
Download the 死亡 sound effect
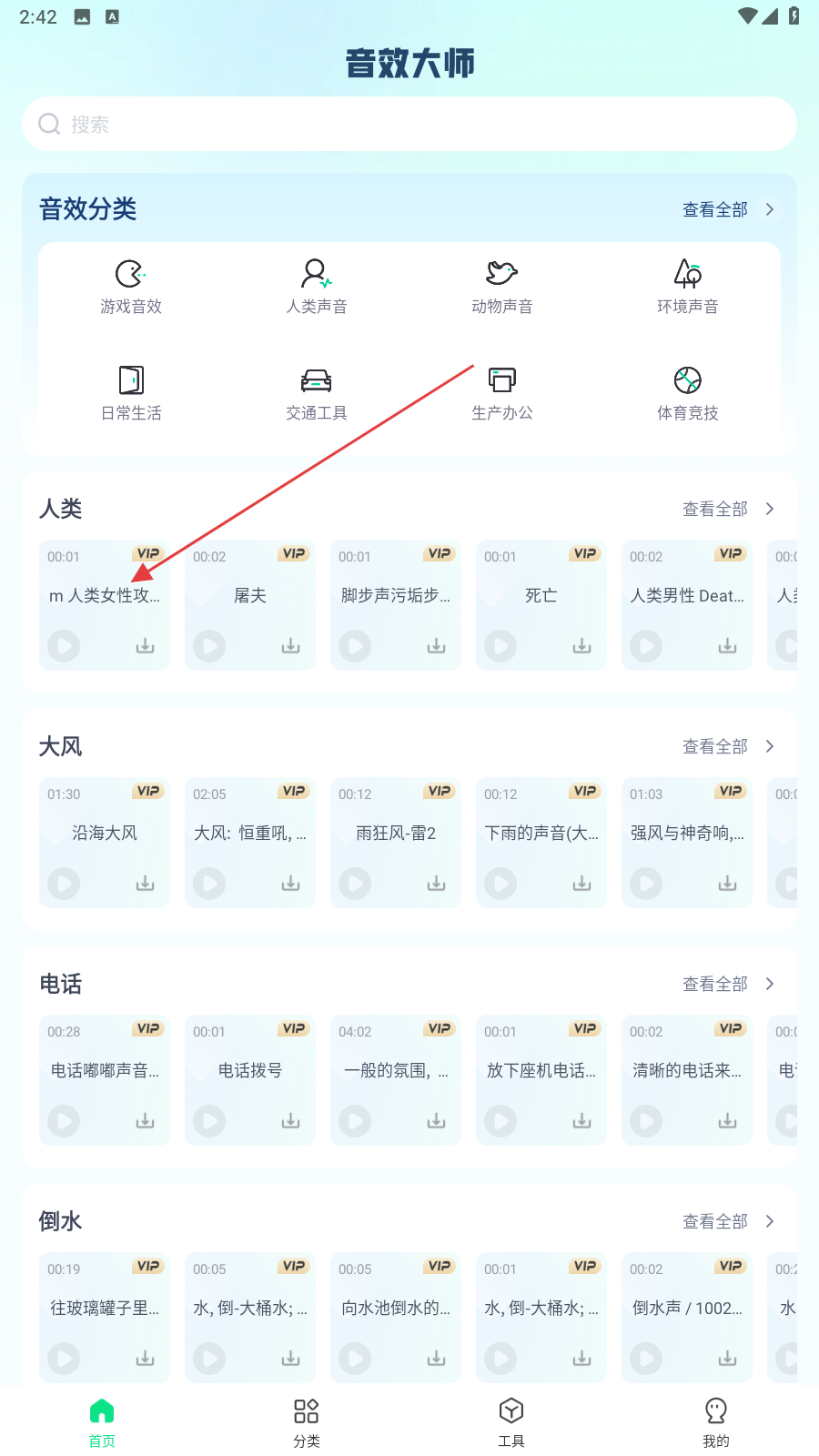[581, 646]
